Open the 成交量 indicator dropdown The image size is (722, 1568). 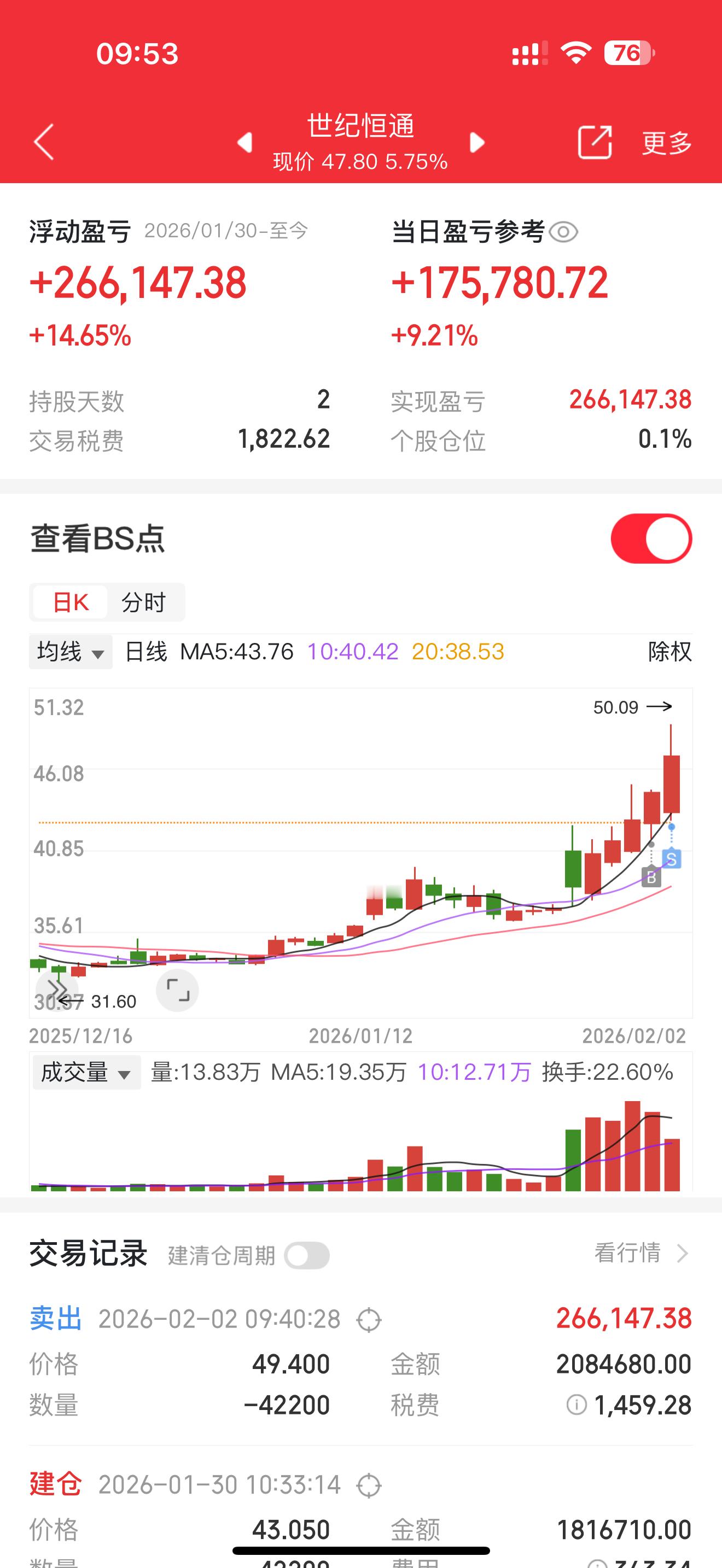tap(86, 1073)
